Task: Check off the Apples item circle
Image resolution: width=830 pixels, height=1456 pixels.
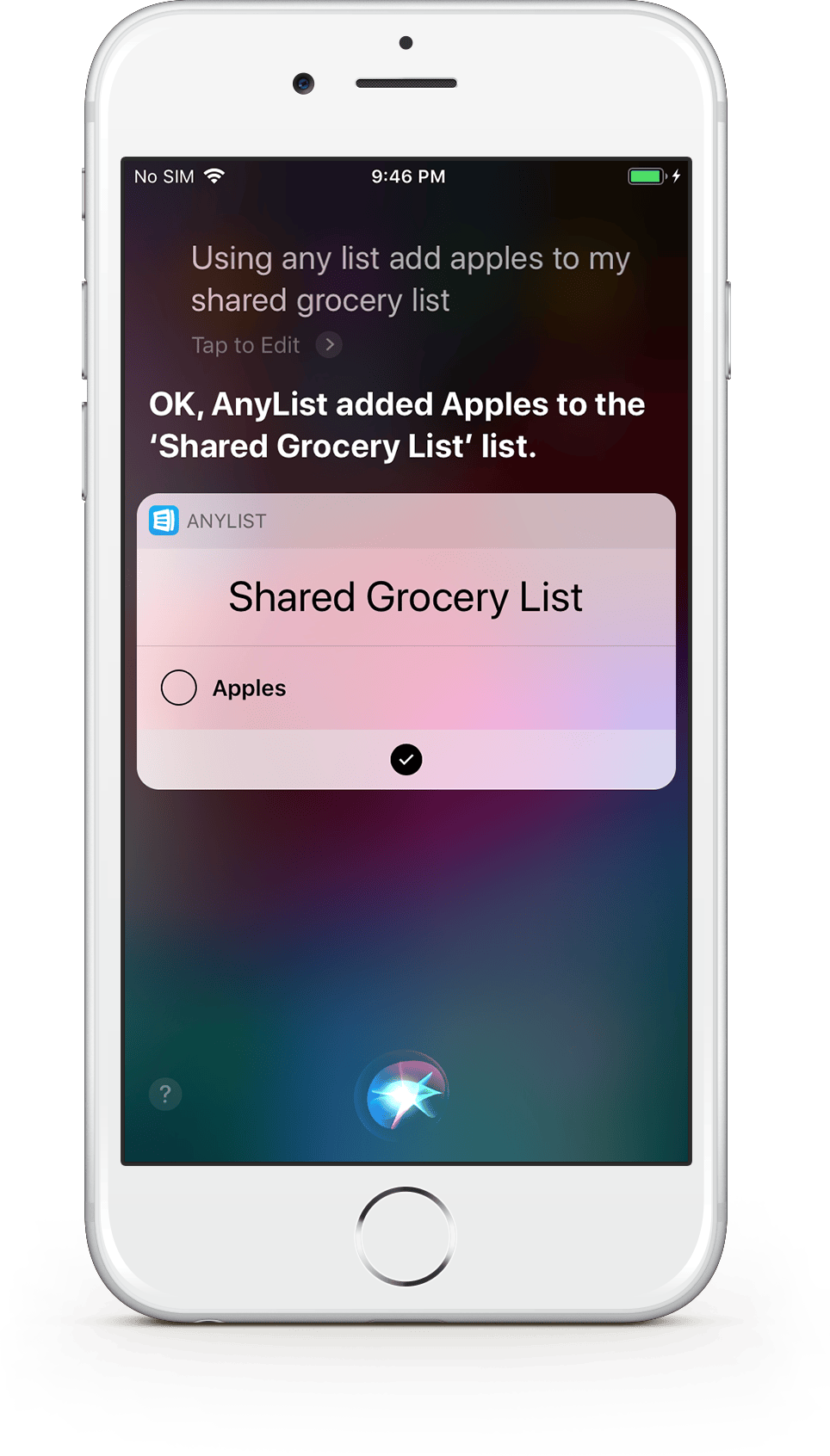Action: pos(179,688)
